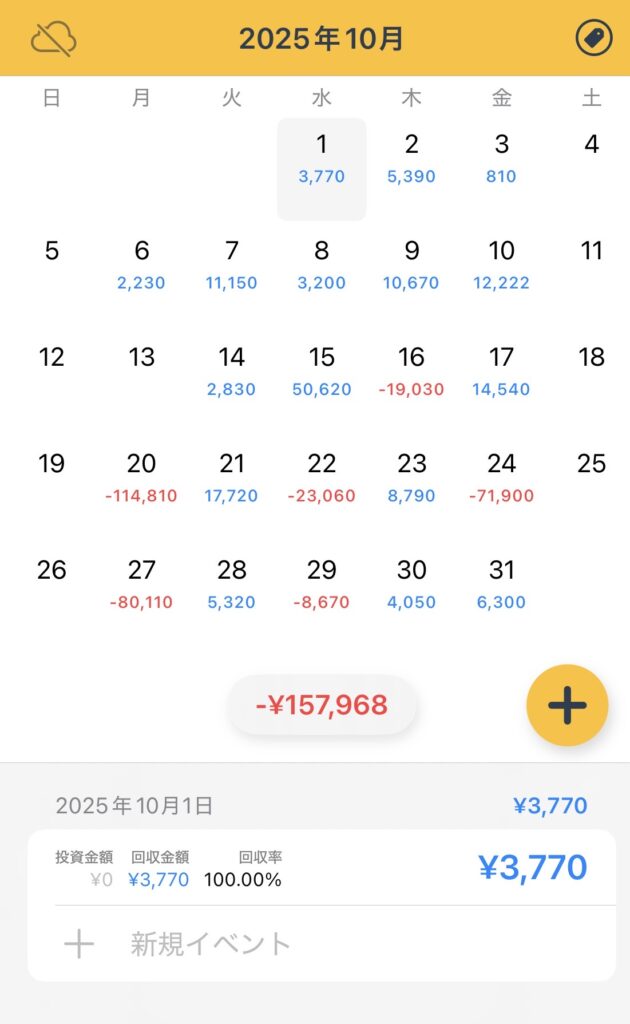Select October 2 showing 5,390
Viewport: 630px width, 1024px height.
pos(411,160)
